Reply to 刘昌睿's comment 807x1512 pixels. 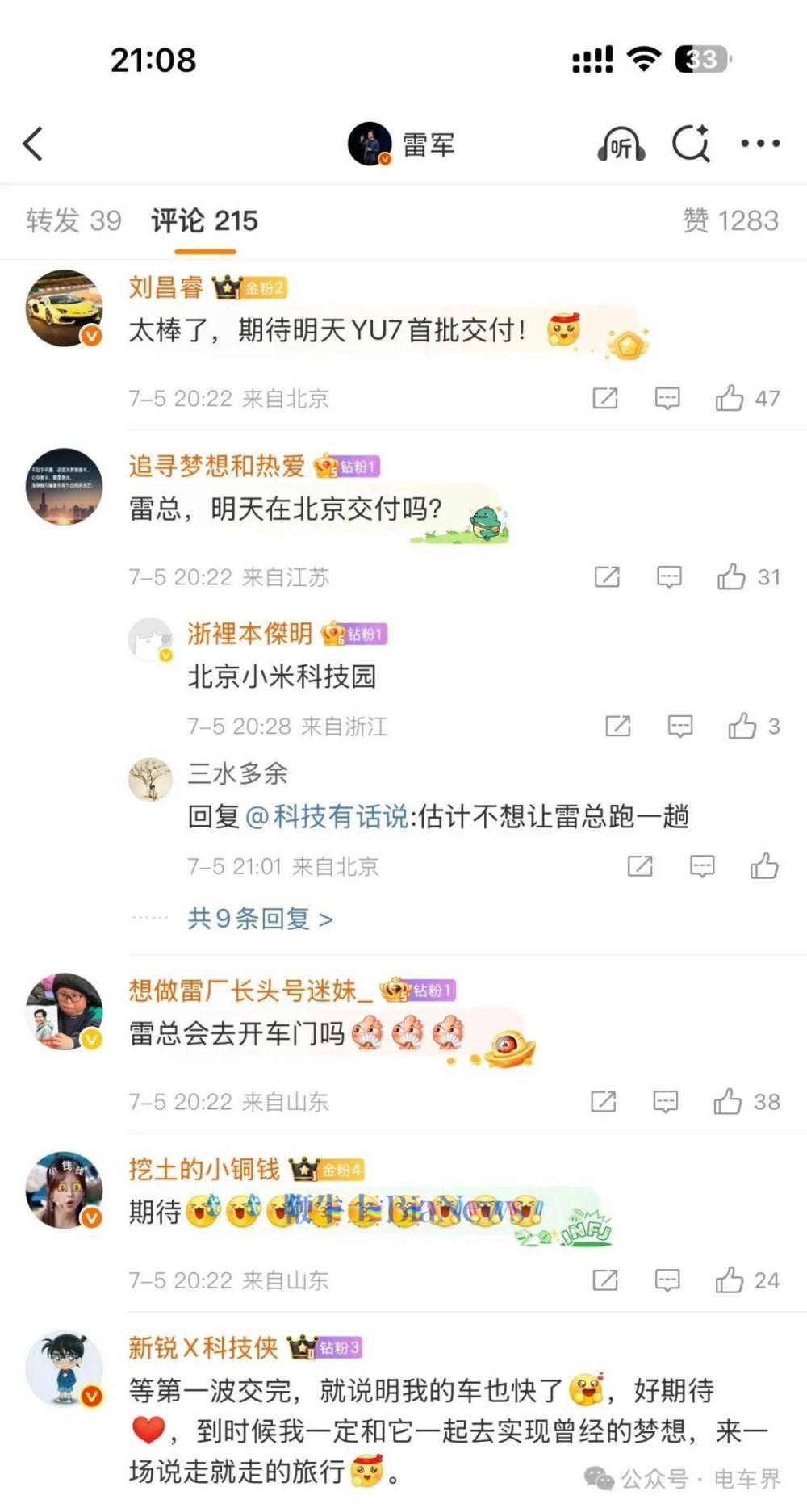coord(667,398)
